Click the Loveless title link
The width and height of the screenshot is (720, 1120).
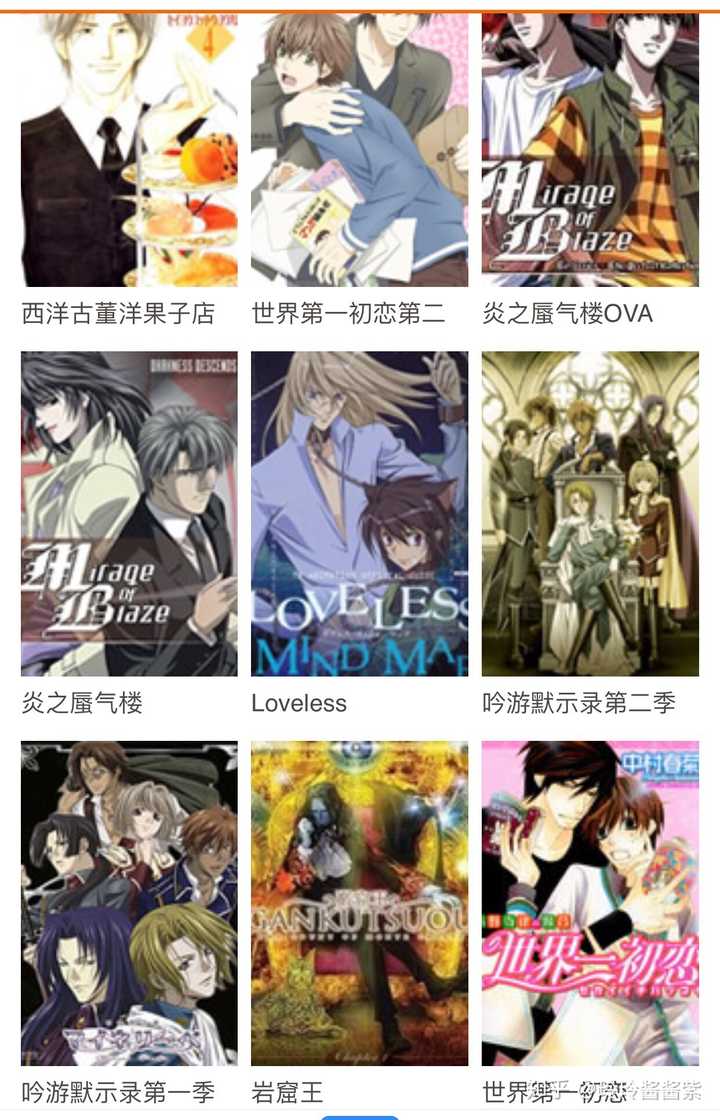296,703
